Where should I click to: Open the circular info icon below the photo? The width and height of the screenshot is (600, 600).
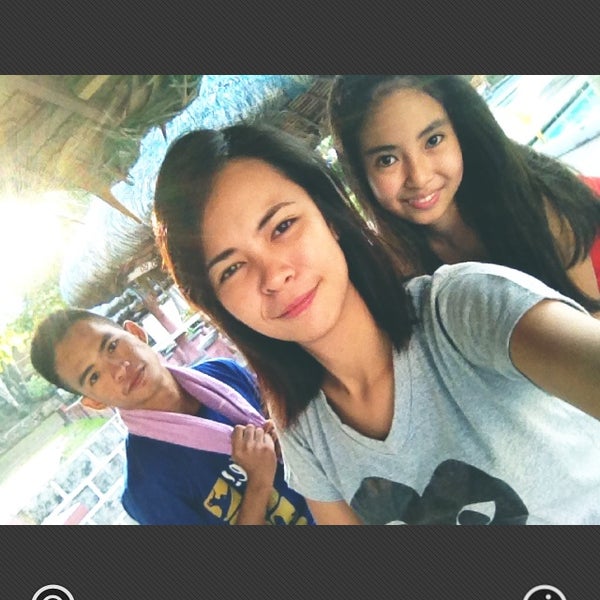pyautogui.click(x=545, y=594)
